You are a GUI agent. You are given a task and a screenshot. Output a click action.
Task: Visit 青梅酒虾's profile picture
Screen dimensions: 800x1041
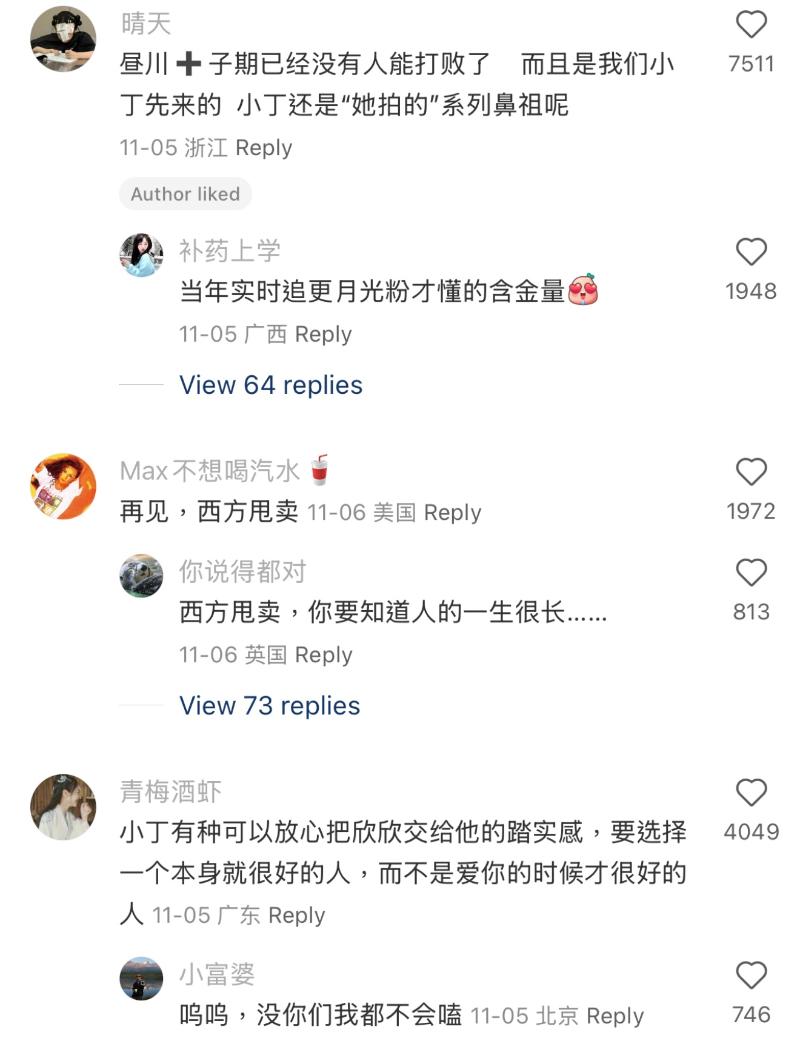[63, 807]
